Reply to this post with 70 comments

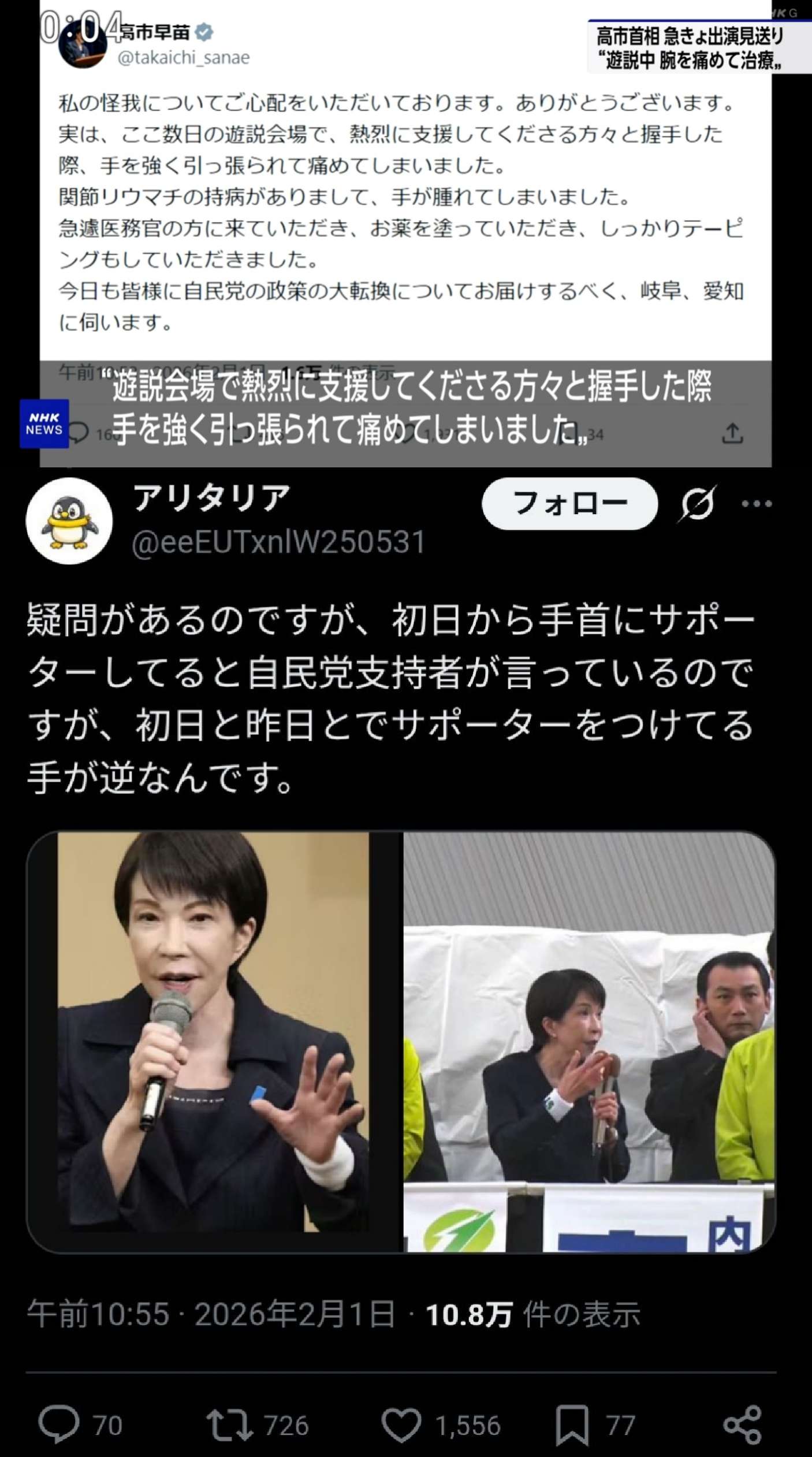coord(59,1424)
